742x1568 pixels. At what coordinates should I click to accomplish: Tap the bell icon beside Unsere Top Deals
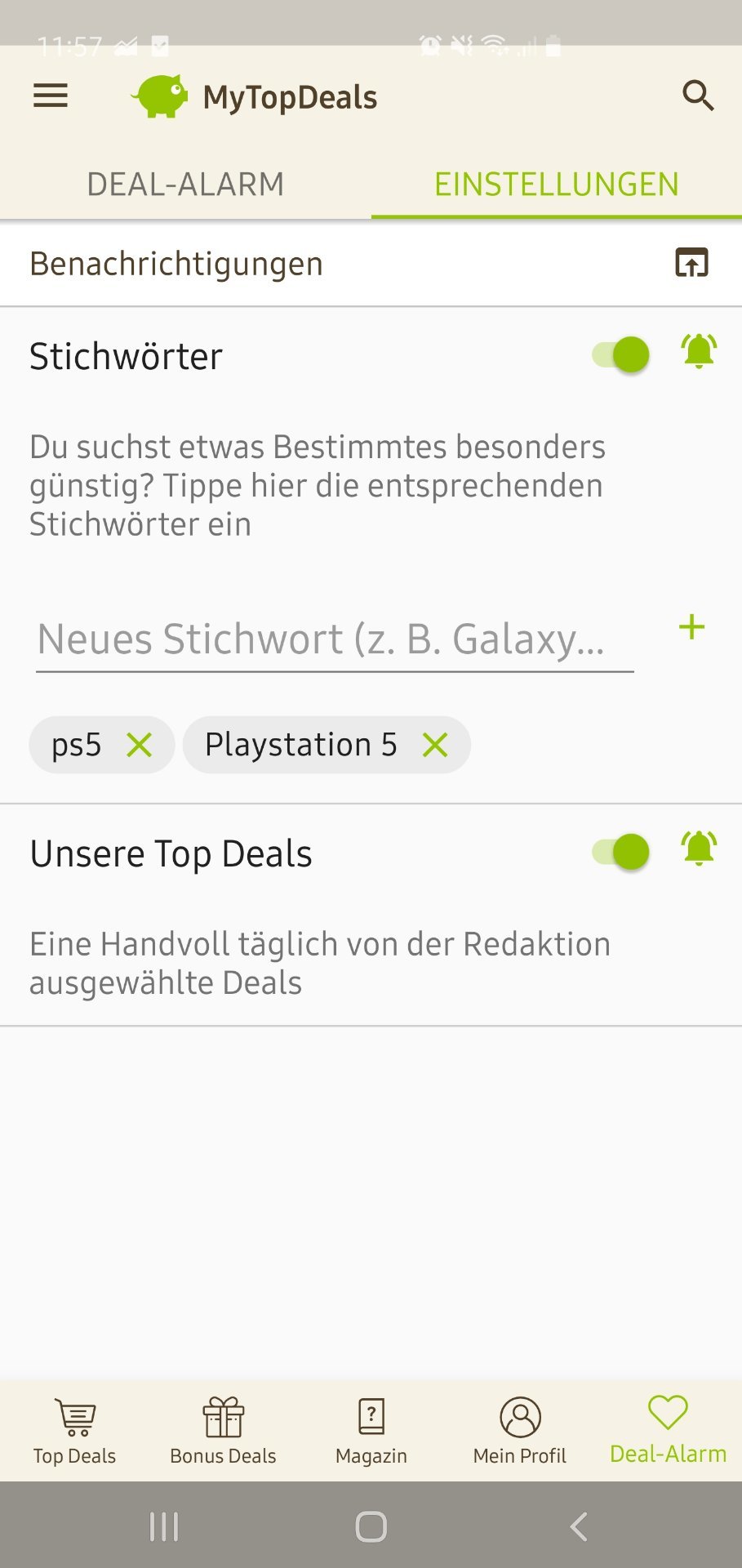pyautogui.click(x=699, y=849)
